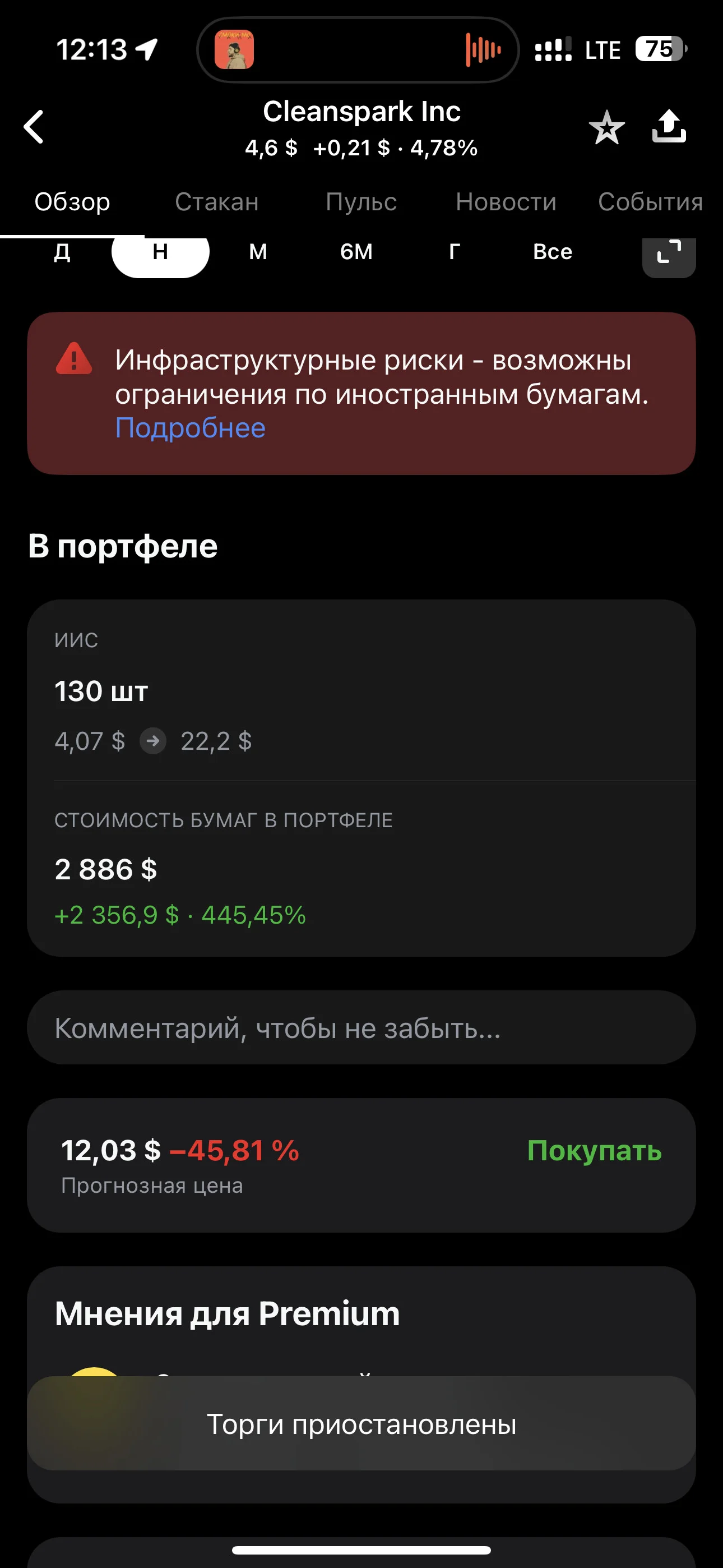
Task: Open the Подробнее link in risk warning
Action: pyautogui.click(x=191, y=428)
